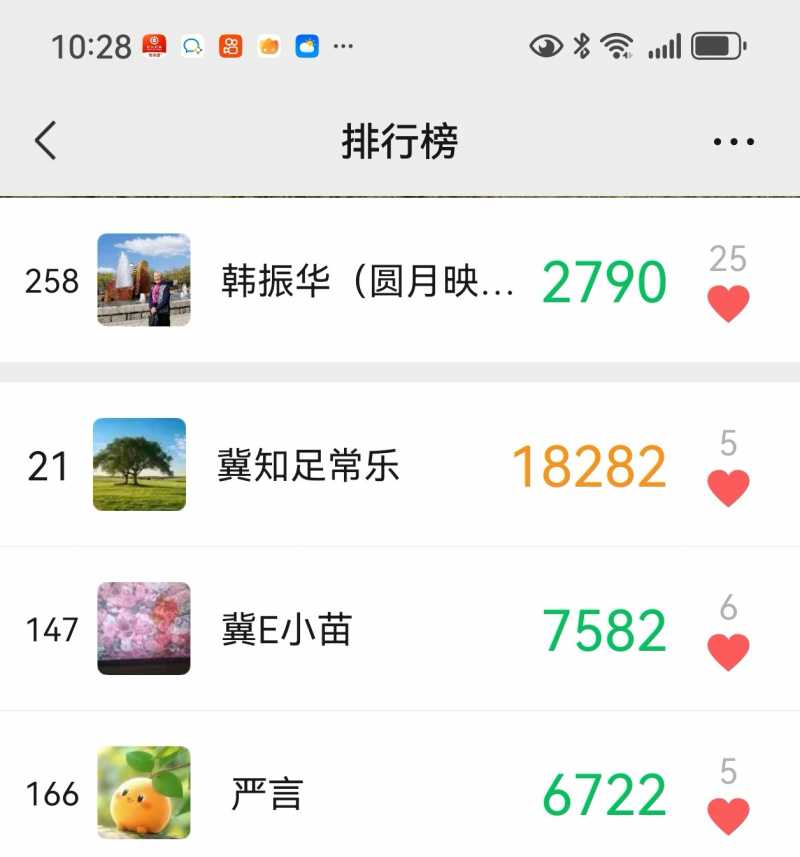This screenshot has height=857, width=800.
Task: Tap the orange app icon in status bar
Action: (x=268, y=45)
